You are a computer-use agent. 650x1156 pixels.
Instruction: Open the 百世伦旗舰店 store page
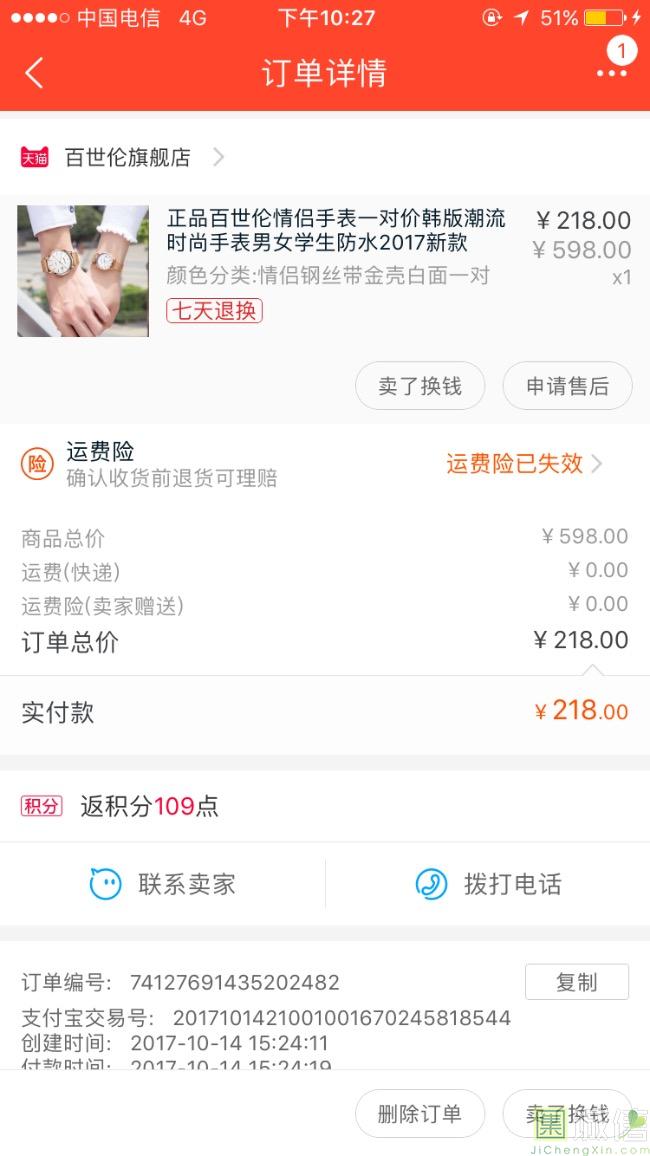127,157
